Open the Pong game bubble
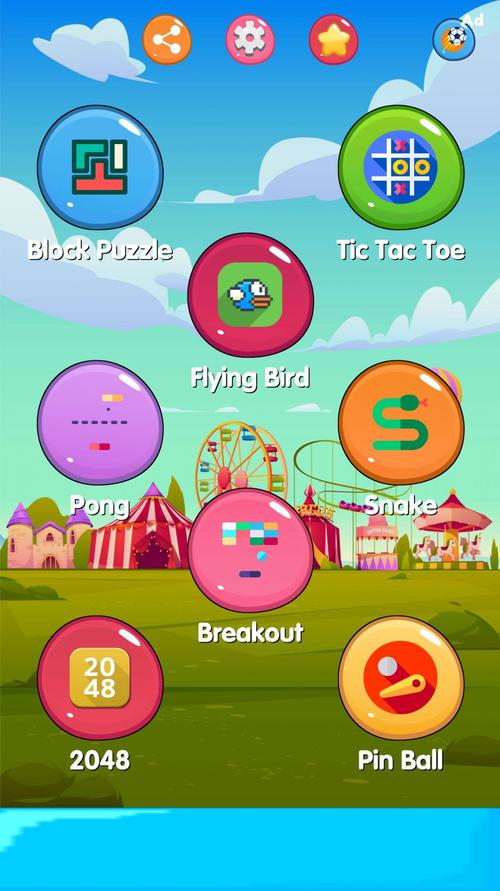Viewport: 500px width, 891px height. click(x=100, y=423)
